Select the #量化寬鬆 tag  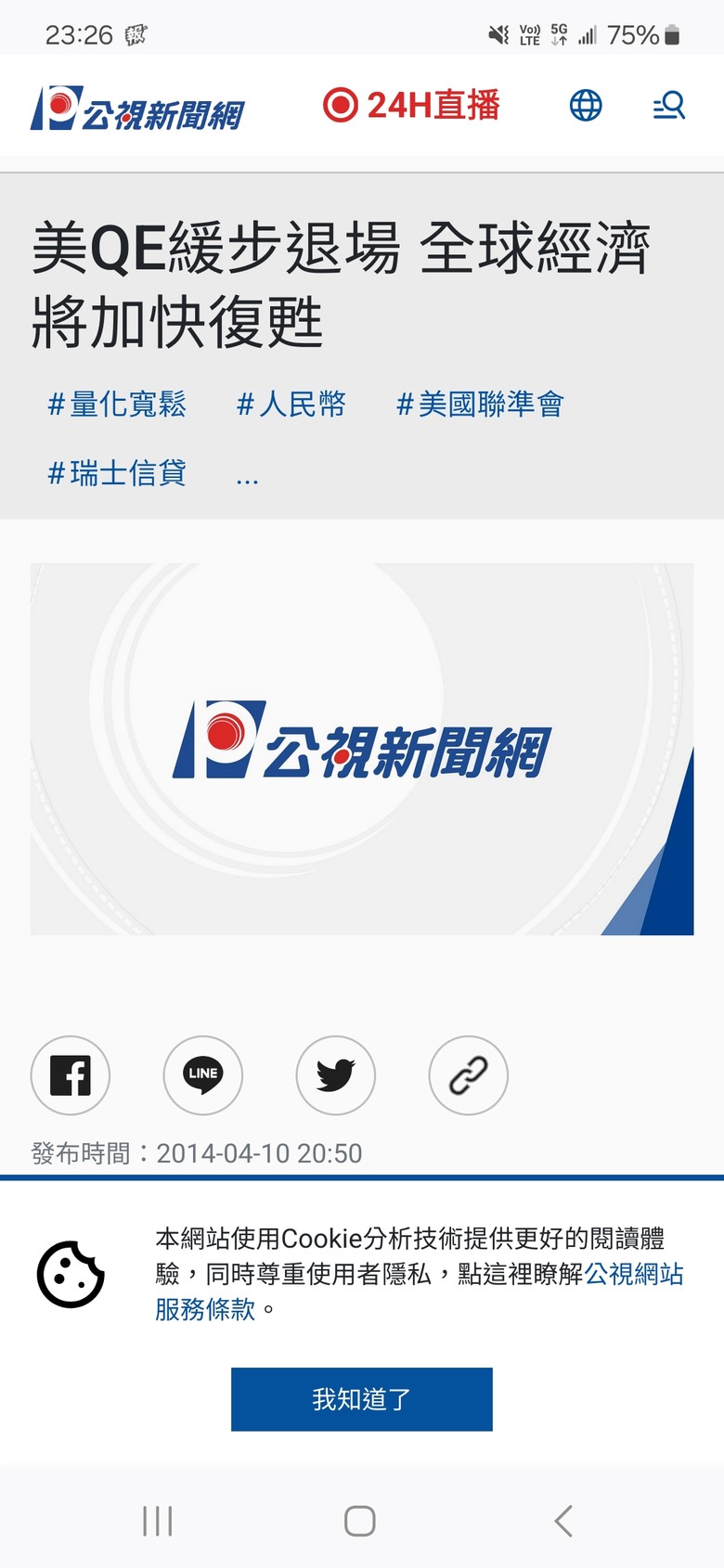click(x=117, y=405)
